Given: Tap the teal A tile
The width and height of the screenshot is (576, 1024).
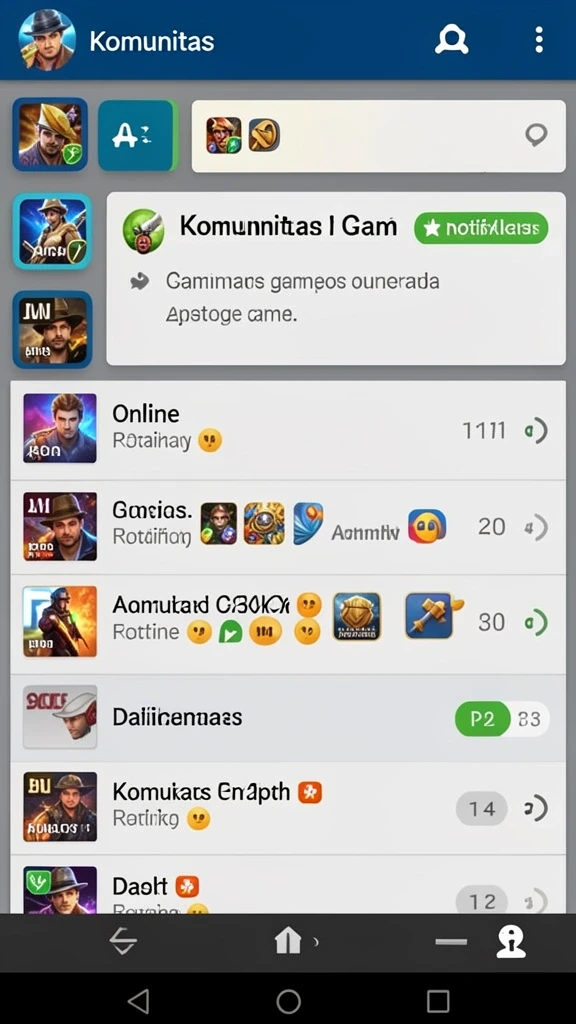Looking at the screenshot, I should tap(138, 136).
